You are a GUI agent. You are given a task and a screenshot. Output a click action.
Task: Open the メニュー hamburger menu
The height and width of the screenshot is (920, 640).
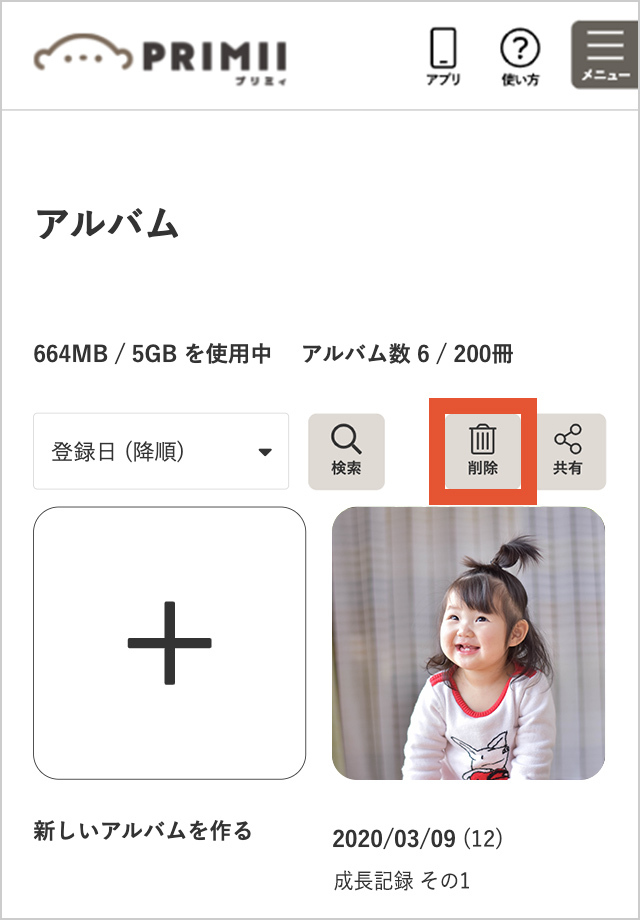click(x=604, y=55)
